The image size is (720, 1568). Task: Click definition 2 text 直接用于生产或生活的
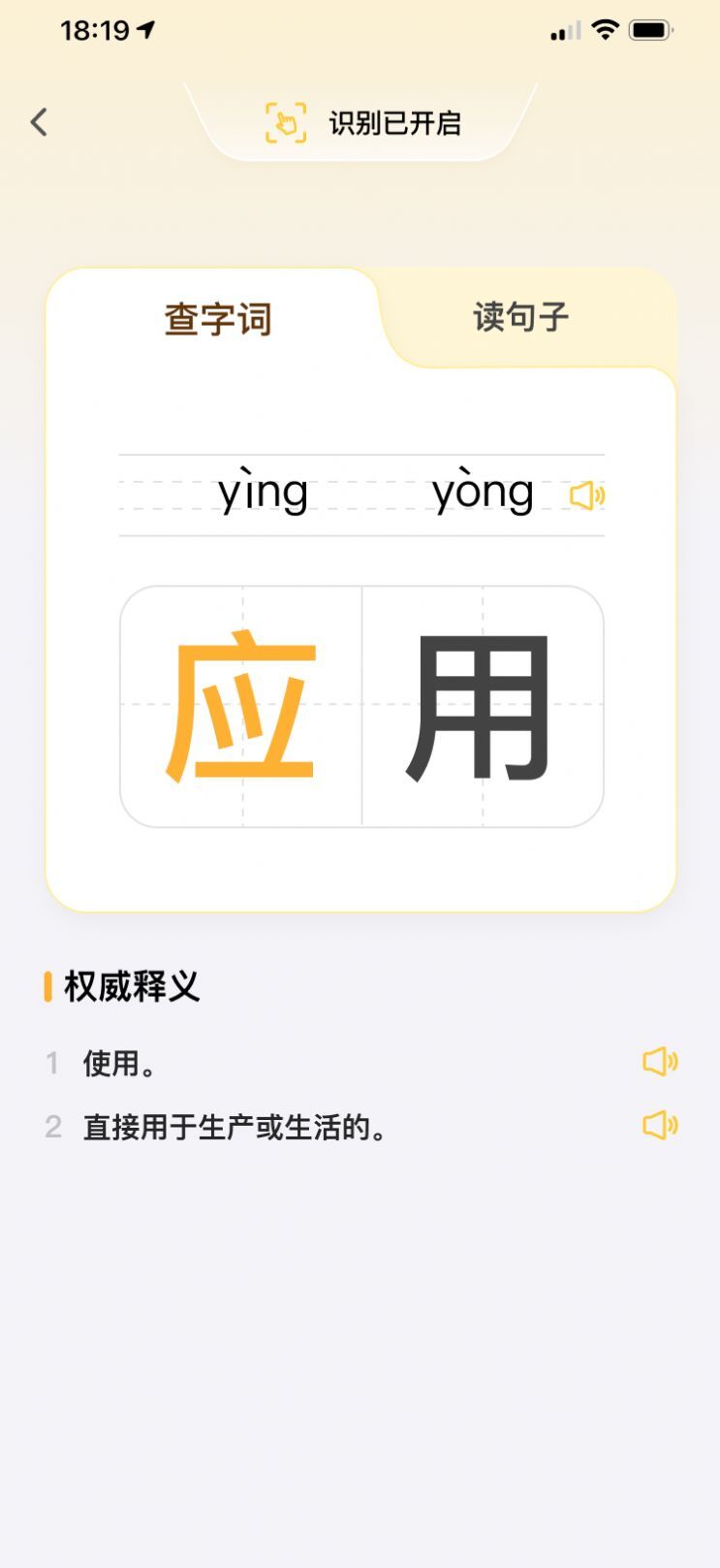[233, 1126]
